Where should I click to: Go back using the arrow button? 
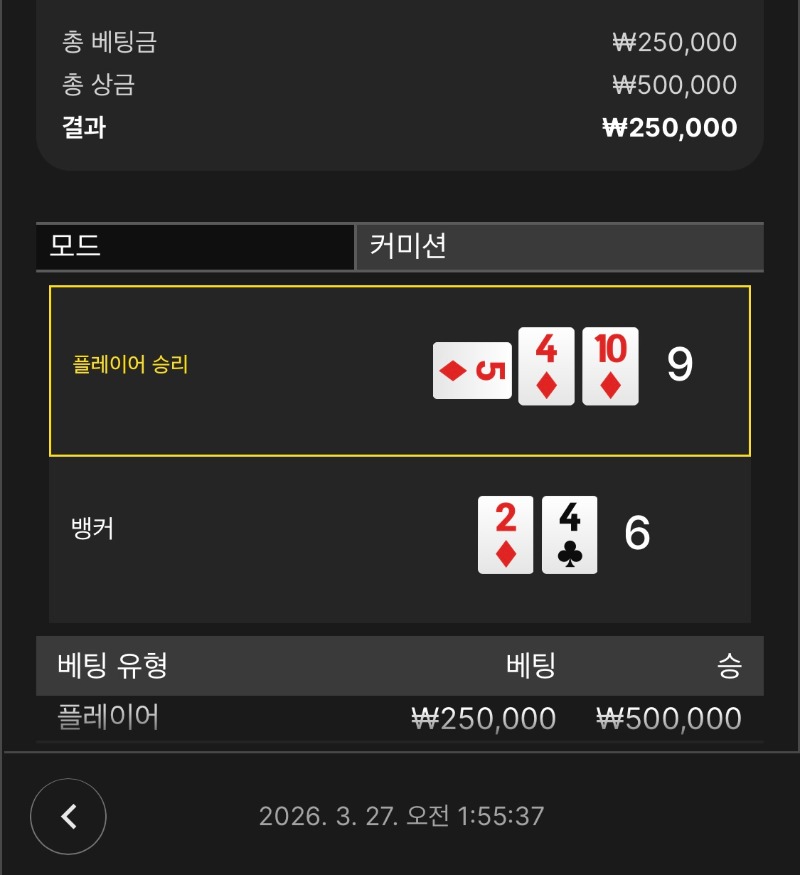(68, 816)
